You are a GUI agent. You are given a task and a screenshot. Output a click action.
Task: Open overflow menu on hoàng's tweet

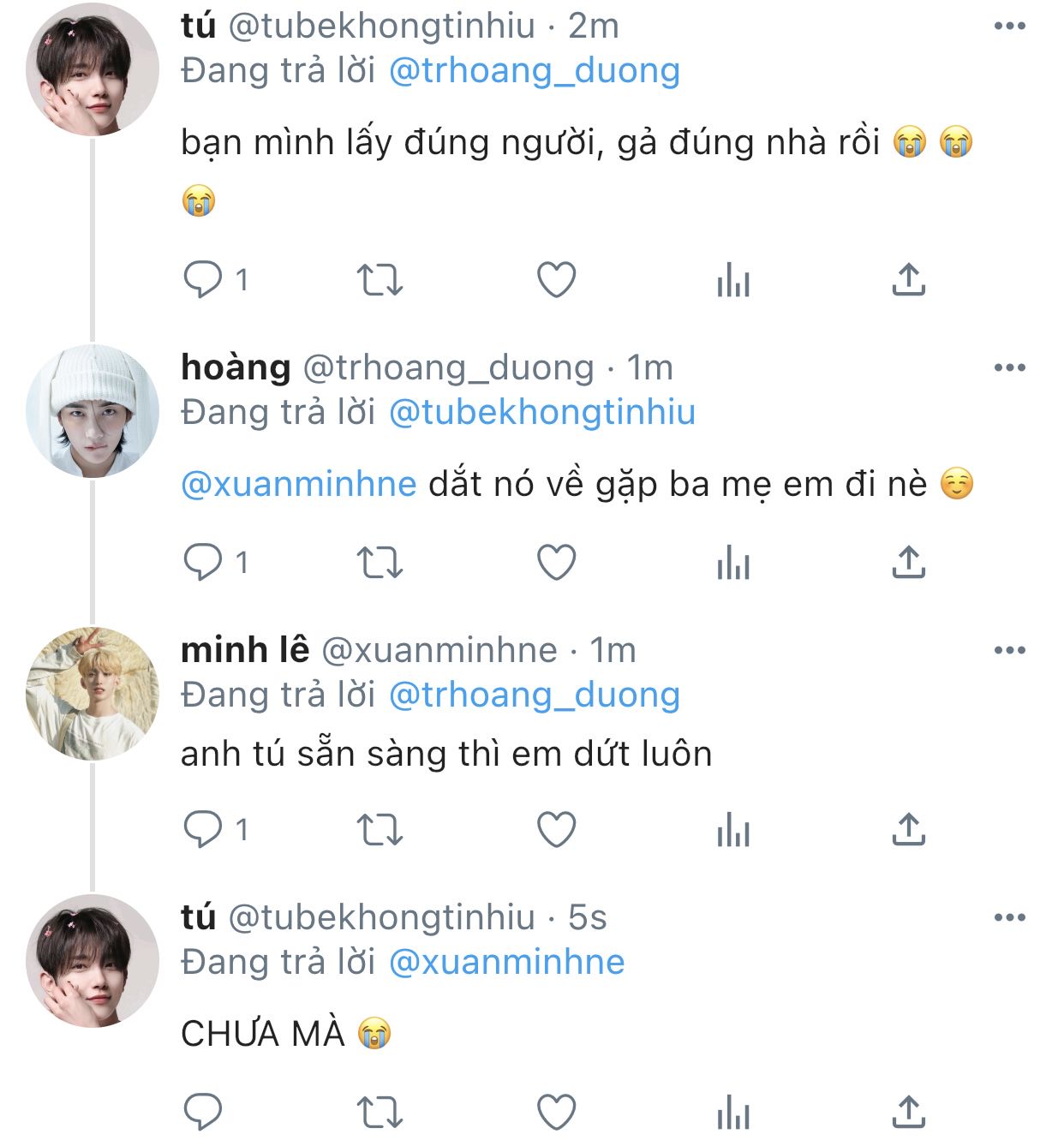1009,368
